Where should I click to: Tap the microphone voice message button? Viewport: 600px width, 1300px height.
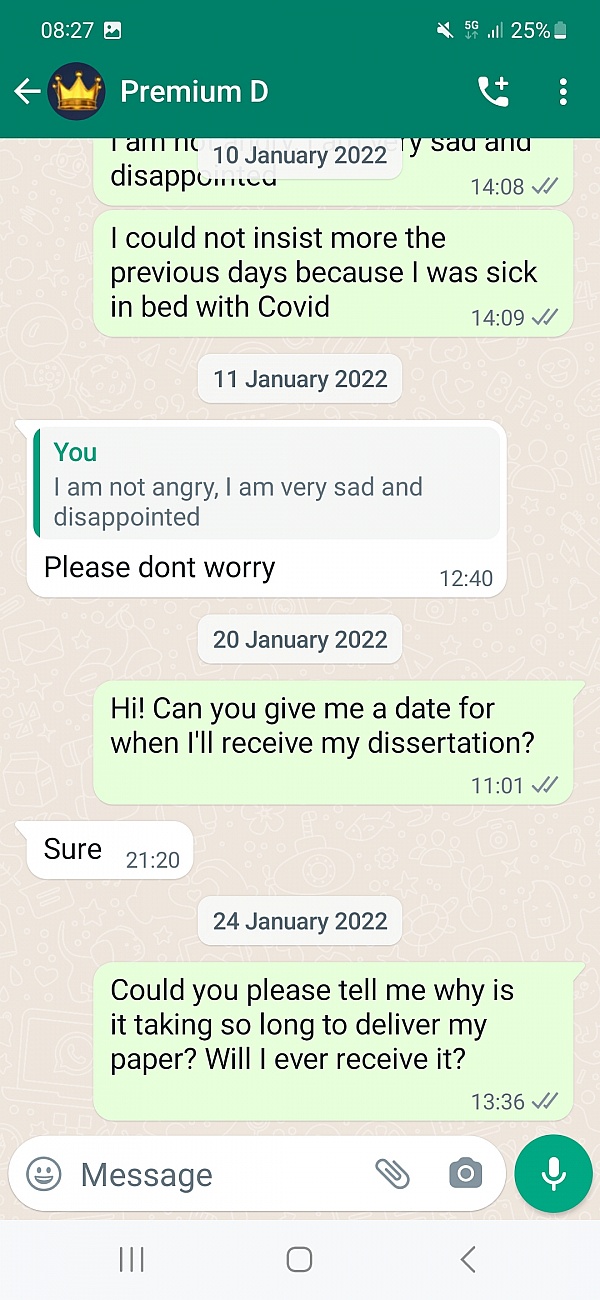tap(553, 1174)
